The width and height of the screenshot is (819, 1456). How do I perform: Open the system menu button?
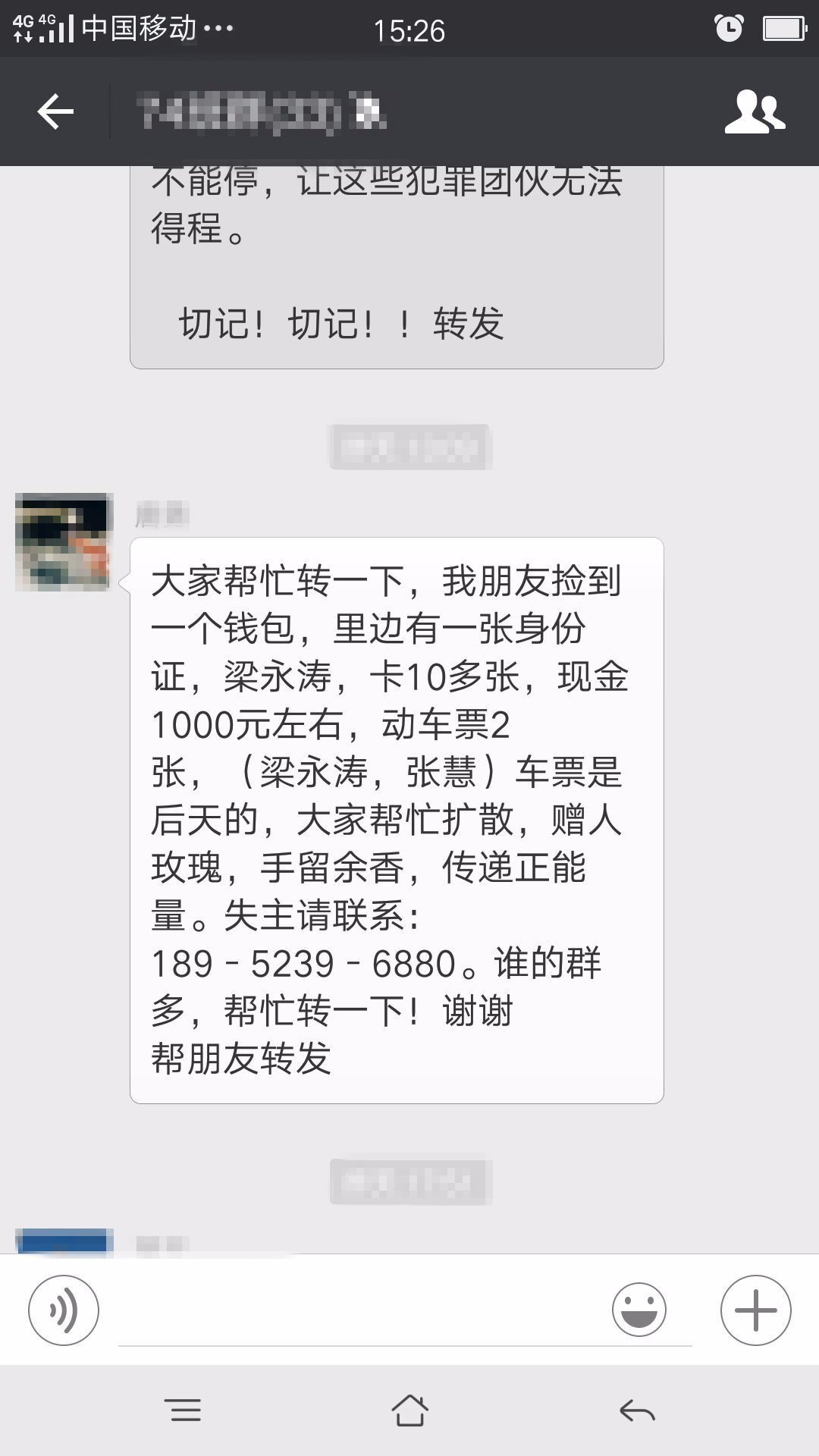click(x=183, y=1410)
